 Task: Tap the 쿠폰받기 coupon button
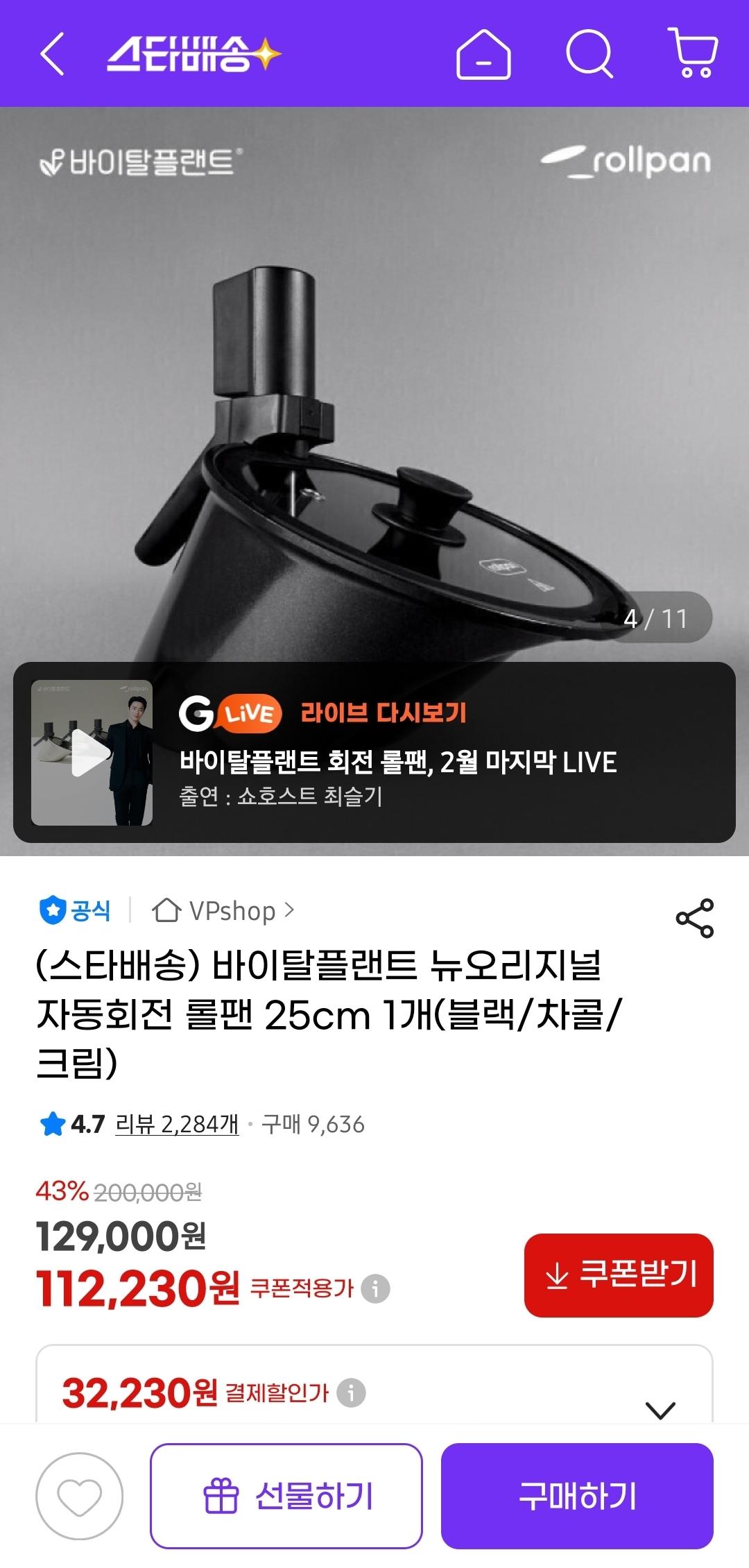click(x=619, y=1275)
